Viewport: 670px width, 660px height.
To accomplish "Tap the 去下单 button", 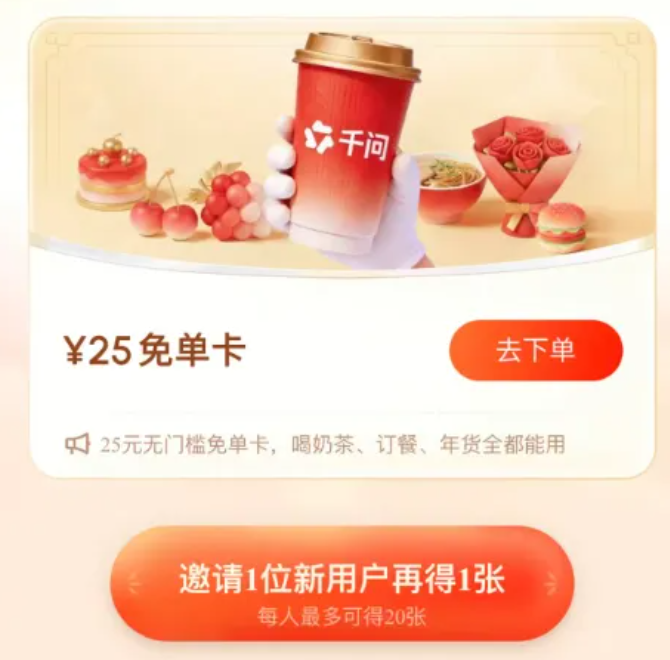I will pyautogui.click(x=536, y=350).
